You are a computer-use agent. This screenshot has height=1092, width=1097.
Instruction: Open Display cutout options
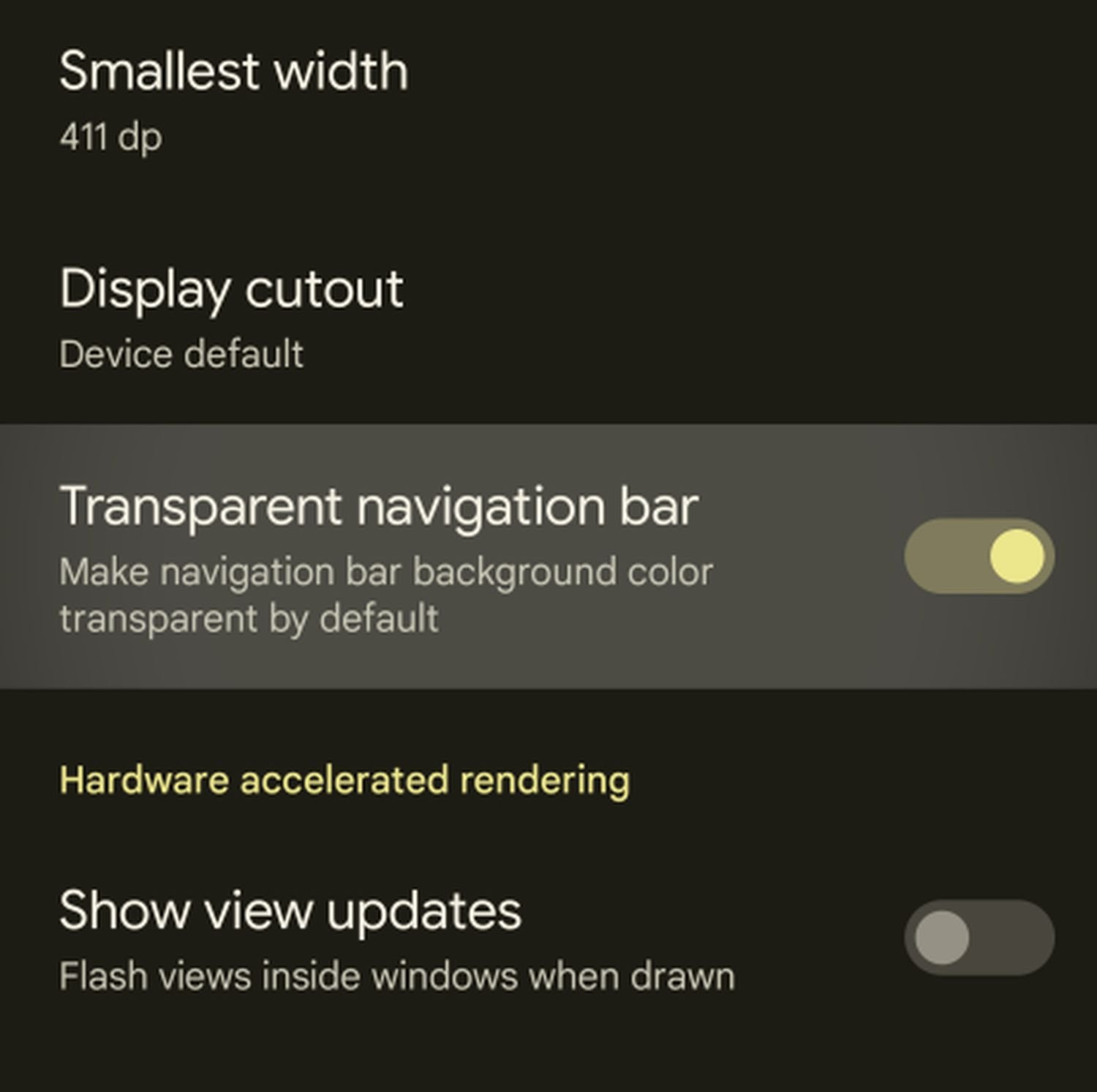[231, 318]
